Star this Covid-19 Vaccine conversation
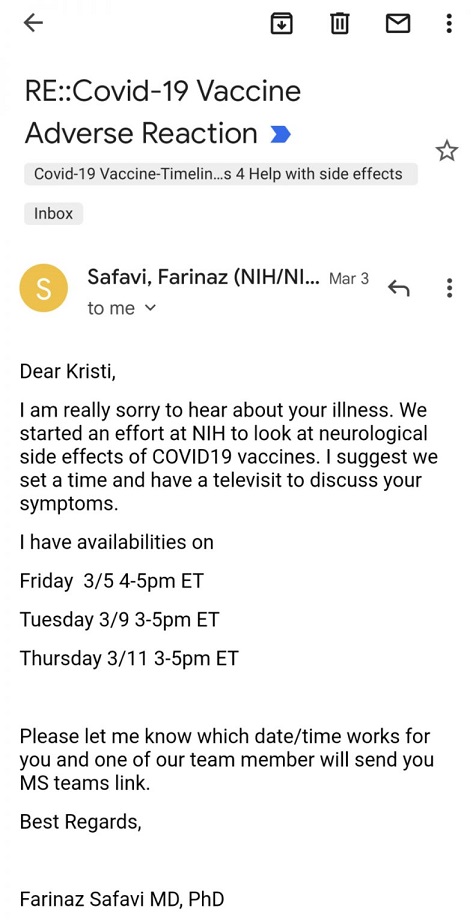 coord(447,151)
